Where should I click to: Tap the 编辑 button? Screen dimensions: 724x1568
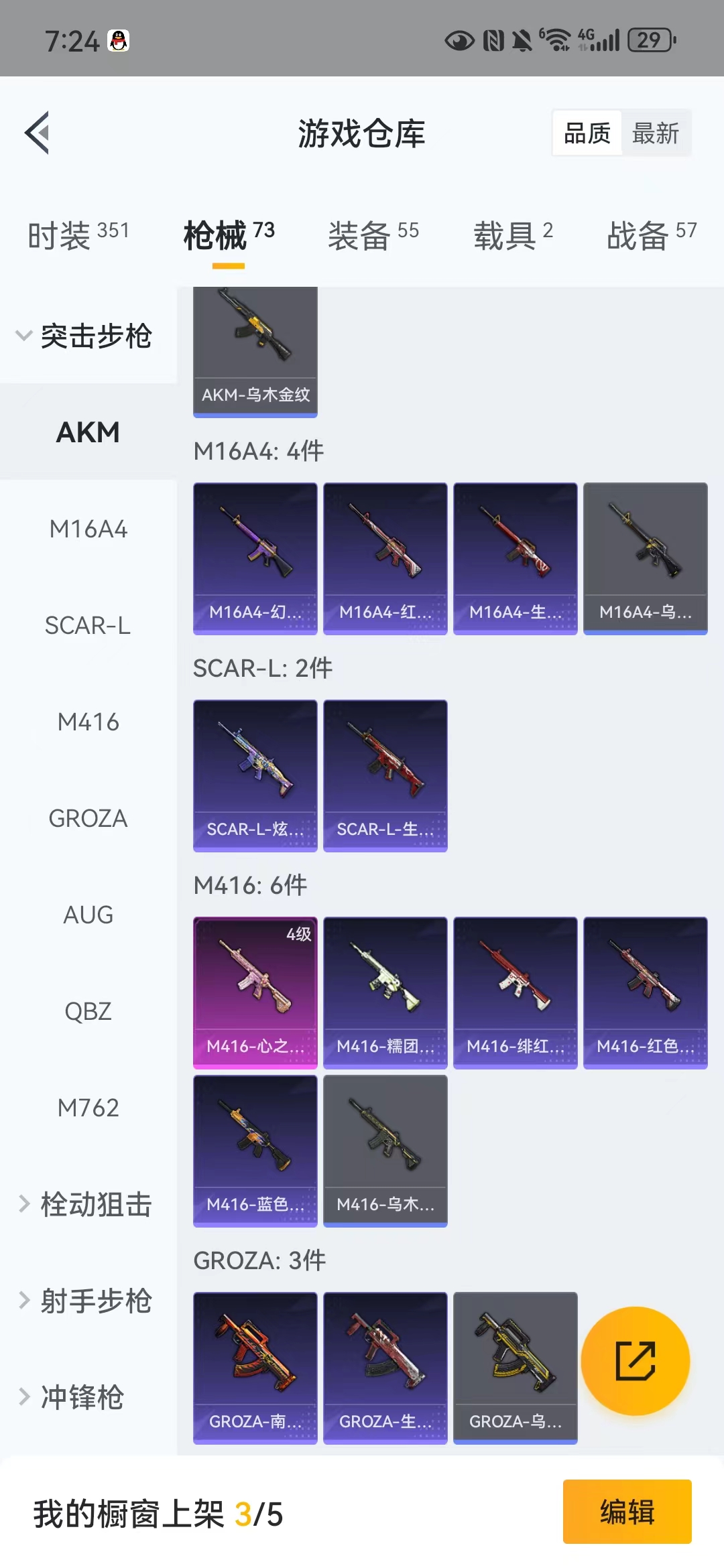[627, 1512]
